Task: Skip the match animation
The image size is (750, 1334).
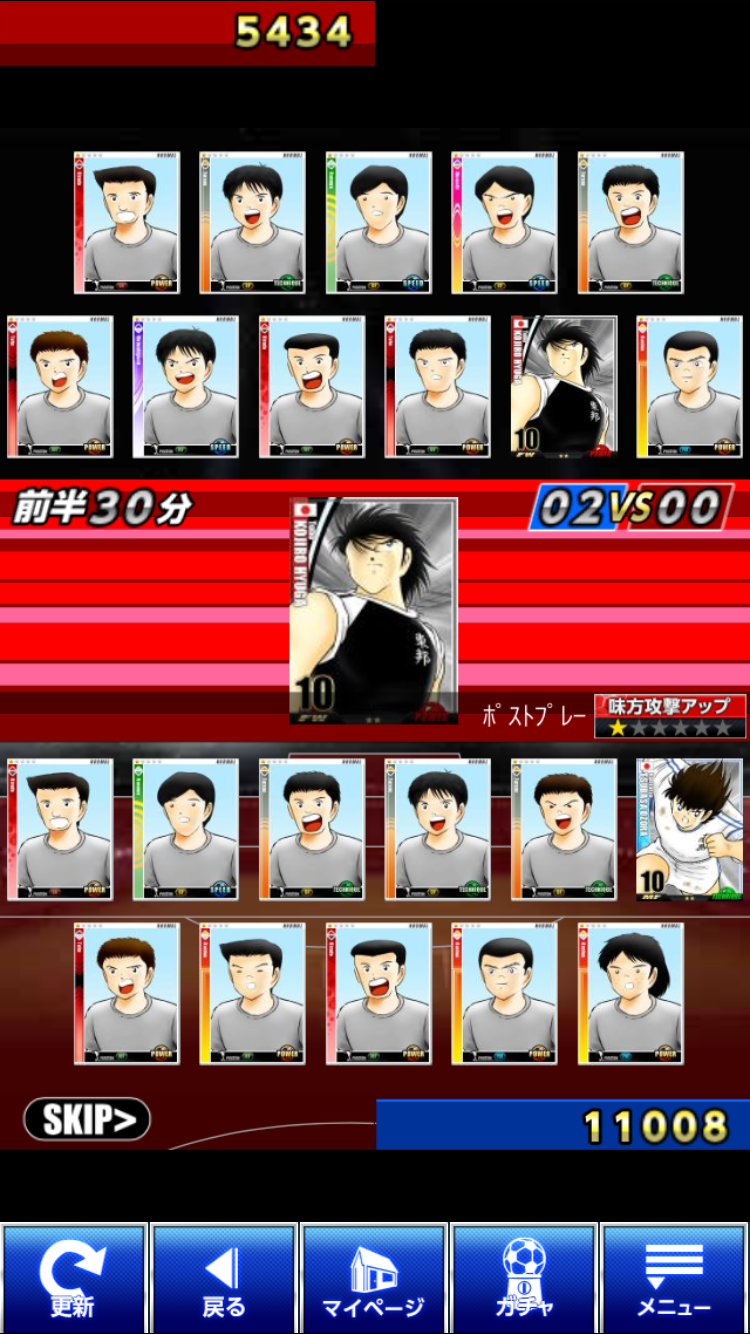Action: tap(87, 1120)
